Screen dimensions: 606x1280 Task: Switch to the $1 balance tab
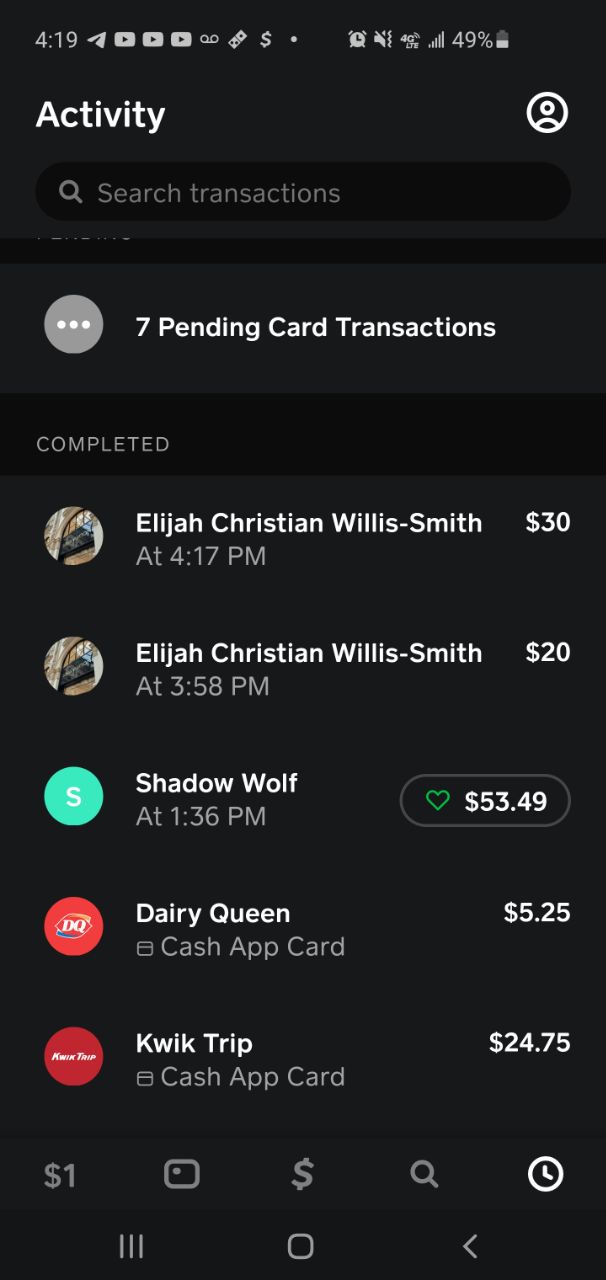point(60,1175)
